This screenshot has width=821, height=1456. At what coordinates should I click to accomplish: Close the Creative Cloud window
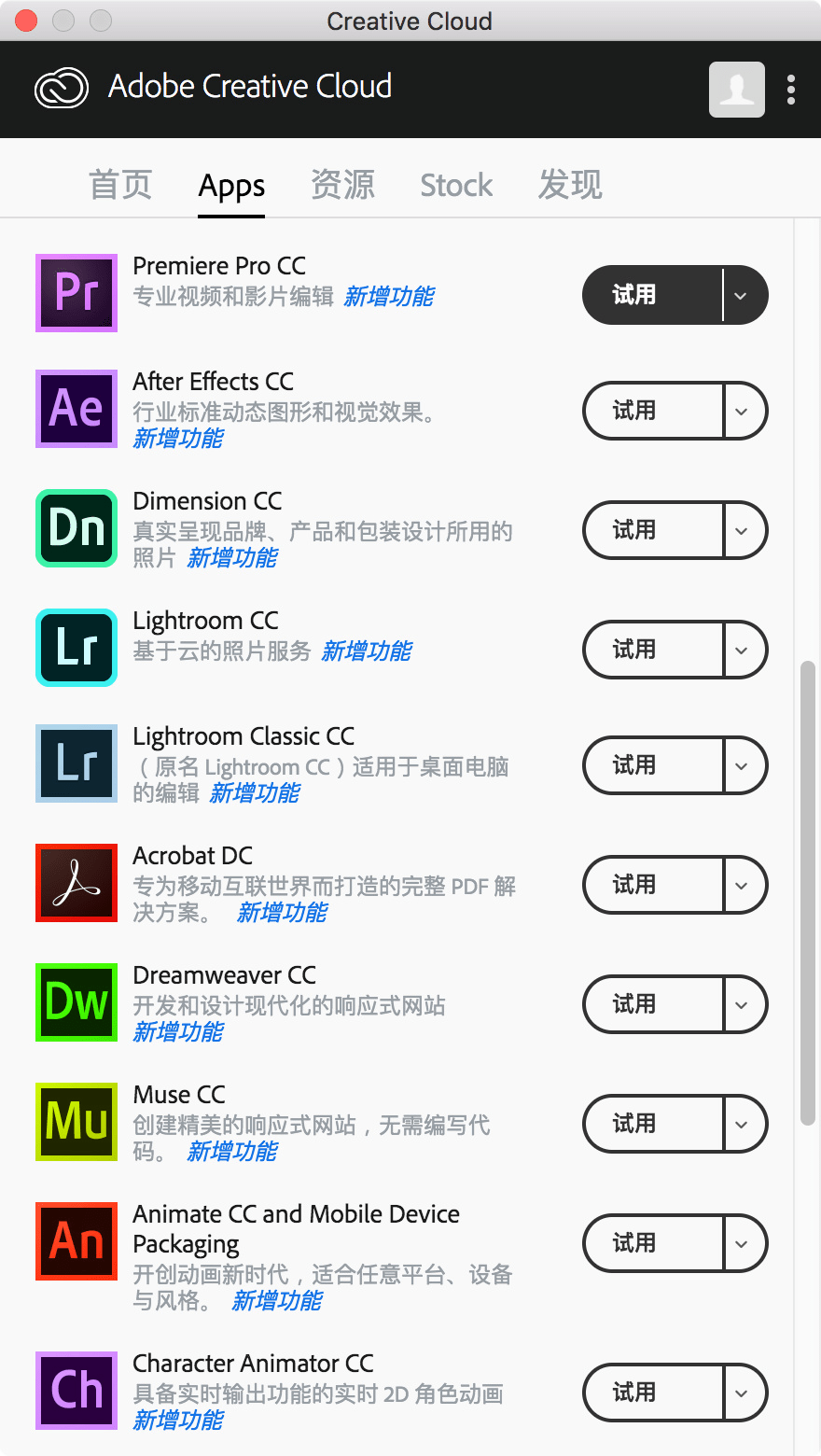(x=26, y=21)
